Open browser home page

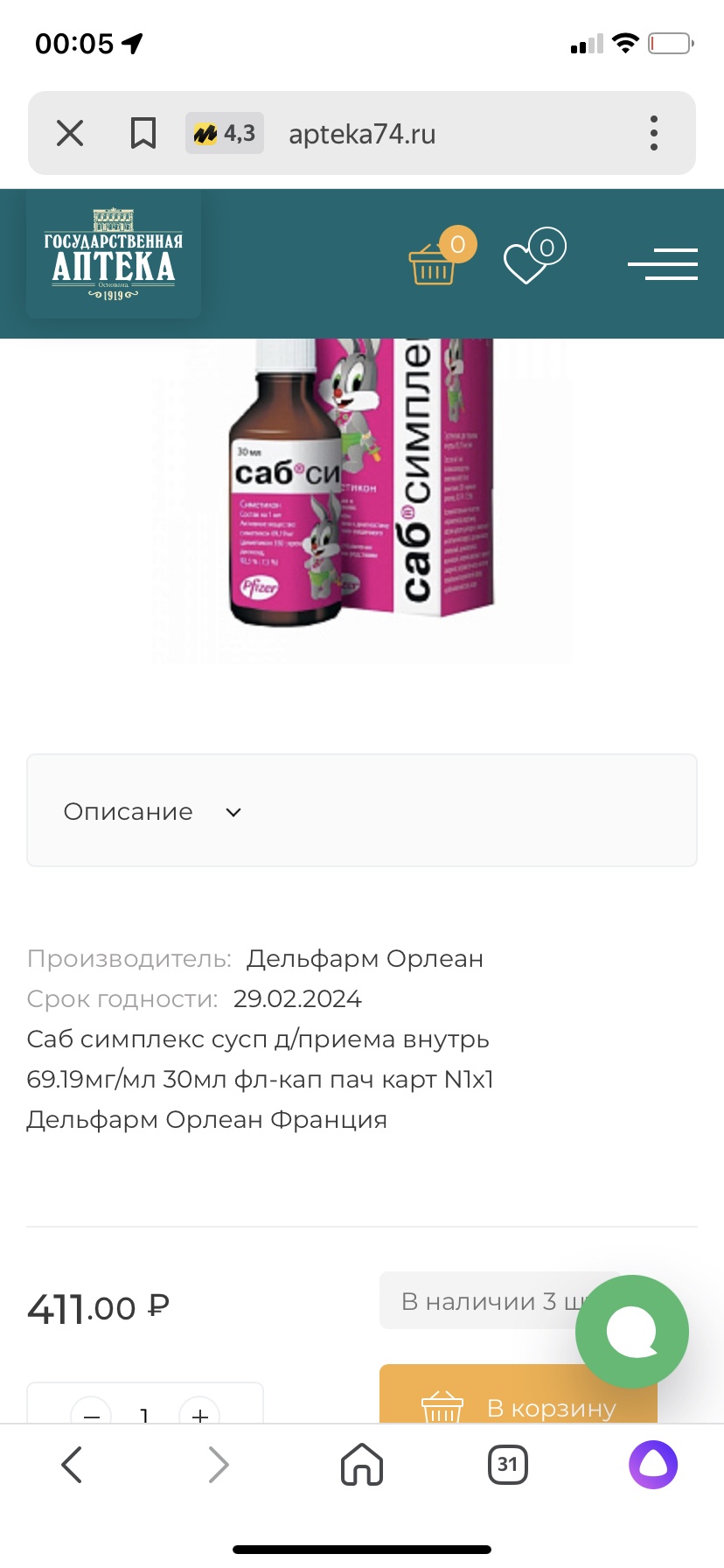click(362, 1464)
